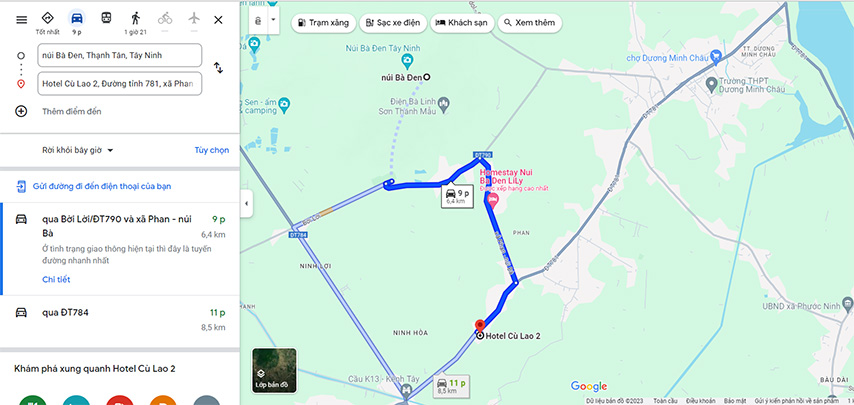Filter map by Trạm xăng
Image resolution: width=854 pixels, height=405 pixels.
pos(320,22)
